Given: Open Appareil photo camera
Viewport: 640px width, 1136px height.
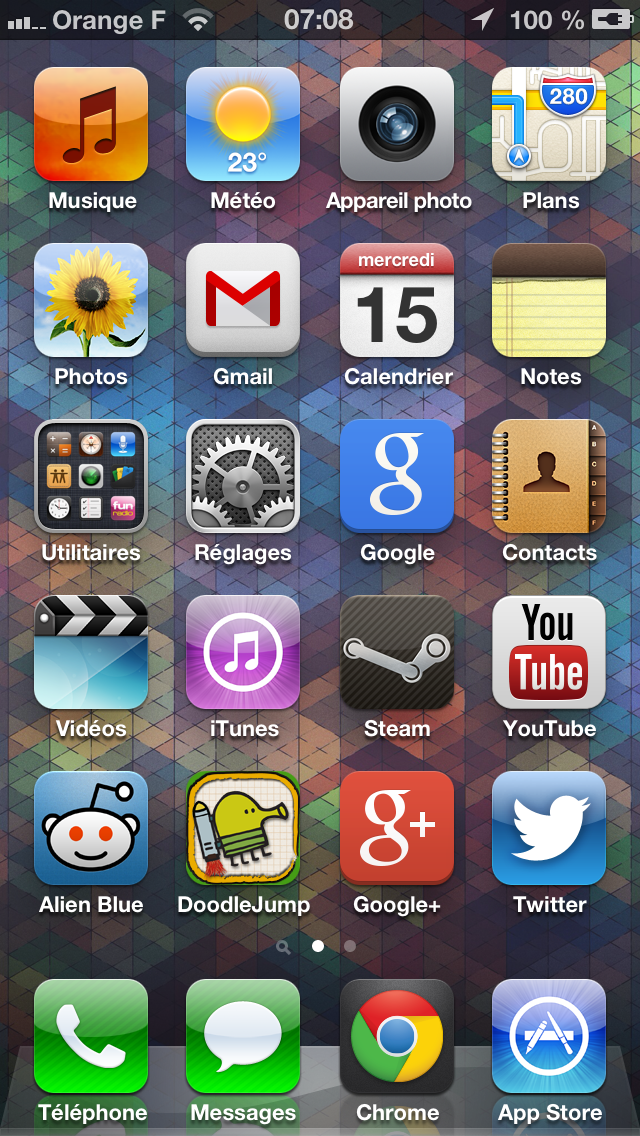Looking at the screenshot, I should coord(397,124).
